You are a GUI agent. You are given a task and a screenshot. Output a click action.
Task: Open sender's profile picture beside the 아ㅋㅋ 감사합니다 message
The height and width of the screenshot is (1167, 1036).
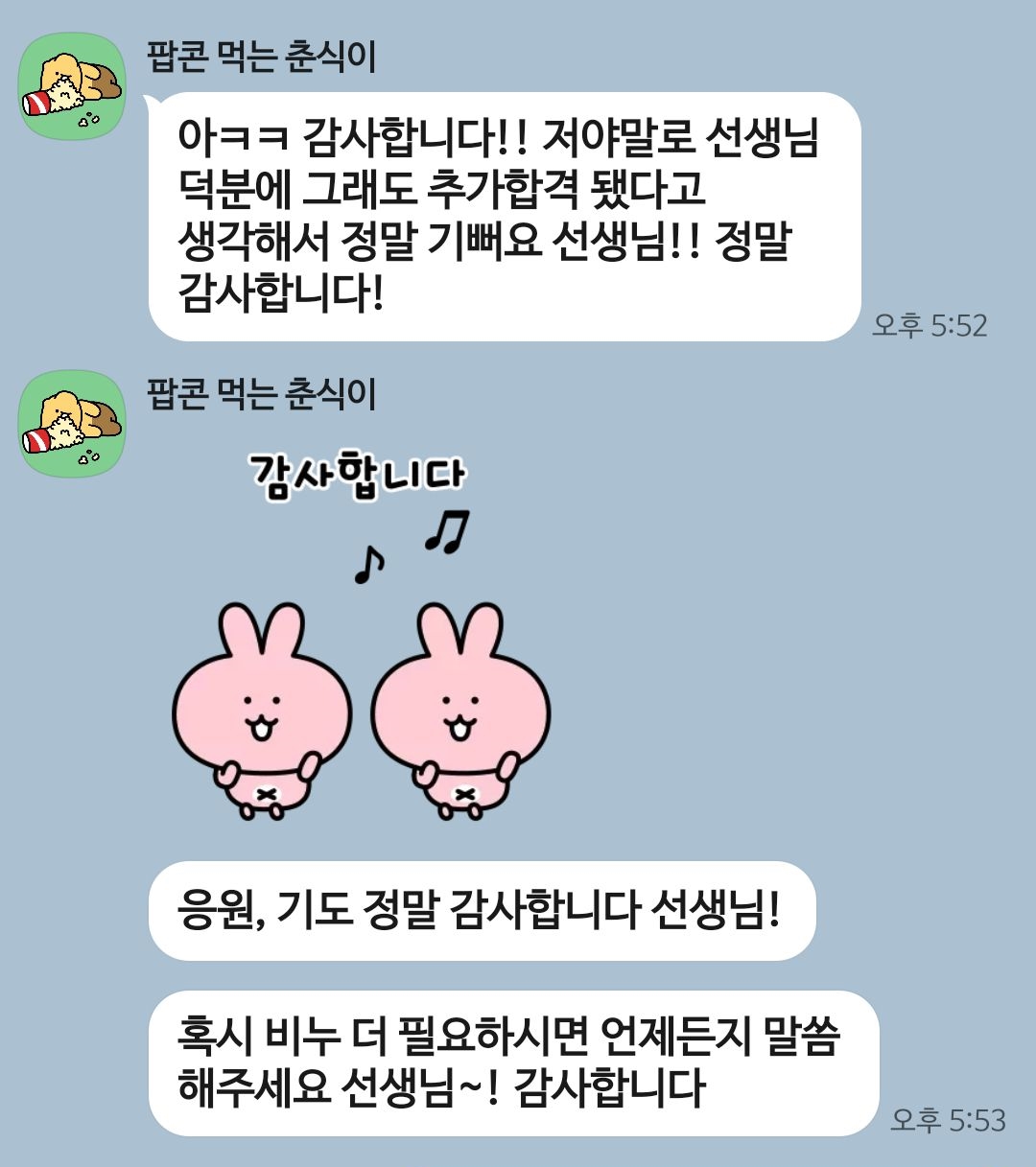pyautogui.click(x=73, y=86)
